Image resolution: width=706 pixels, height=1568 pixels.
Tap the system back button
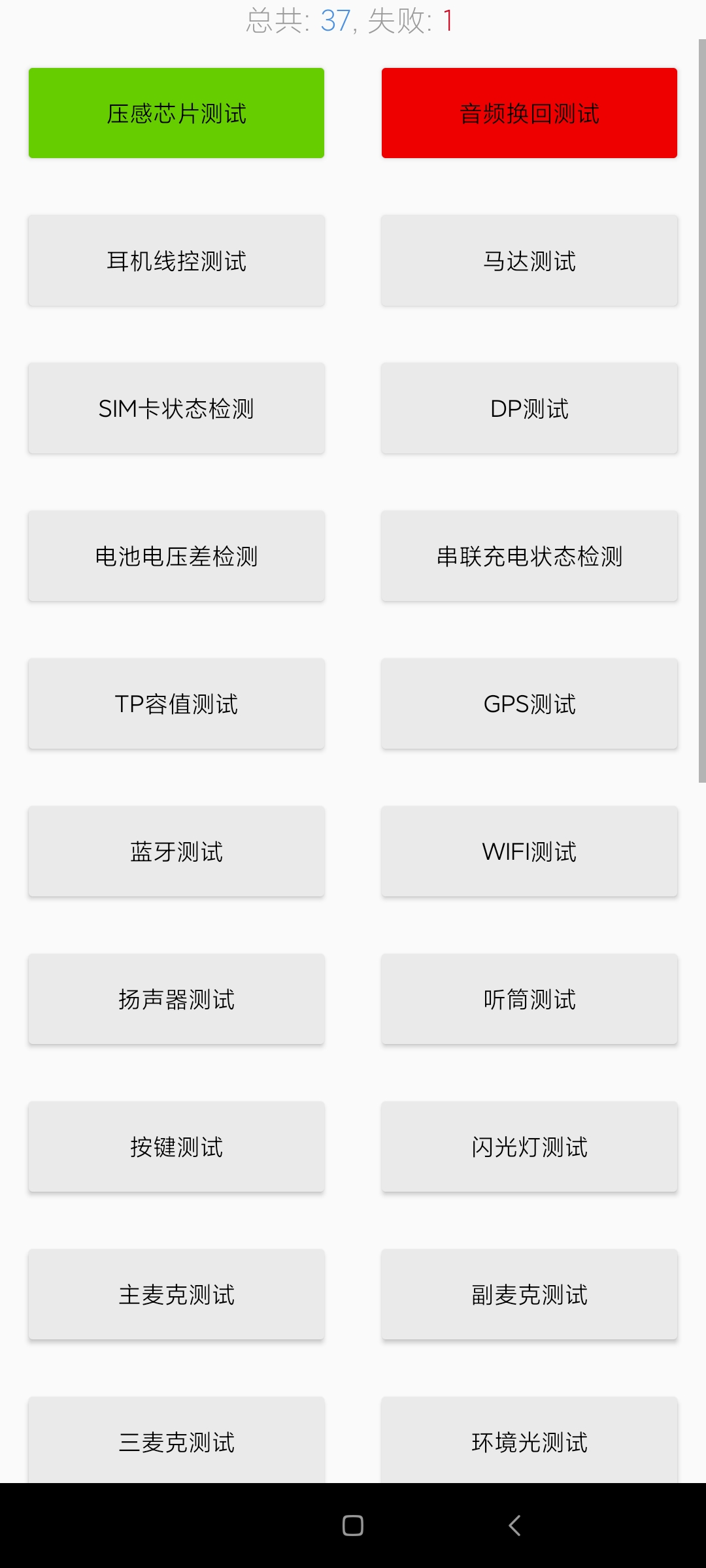[515, 1526]
